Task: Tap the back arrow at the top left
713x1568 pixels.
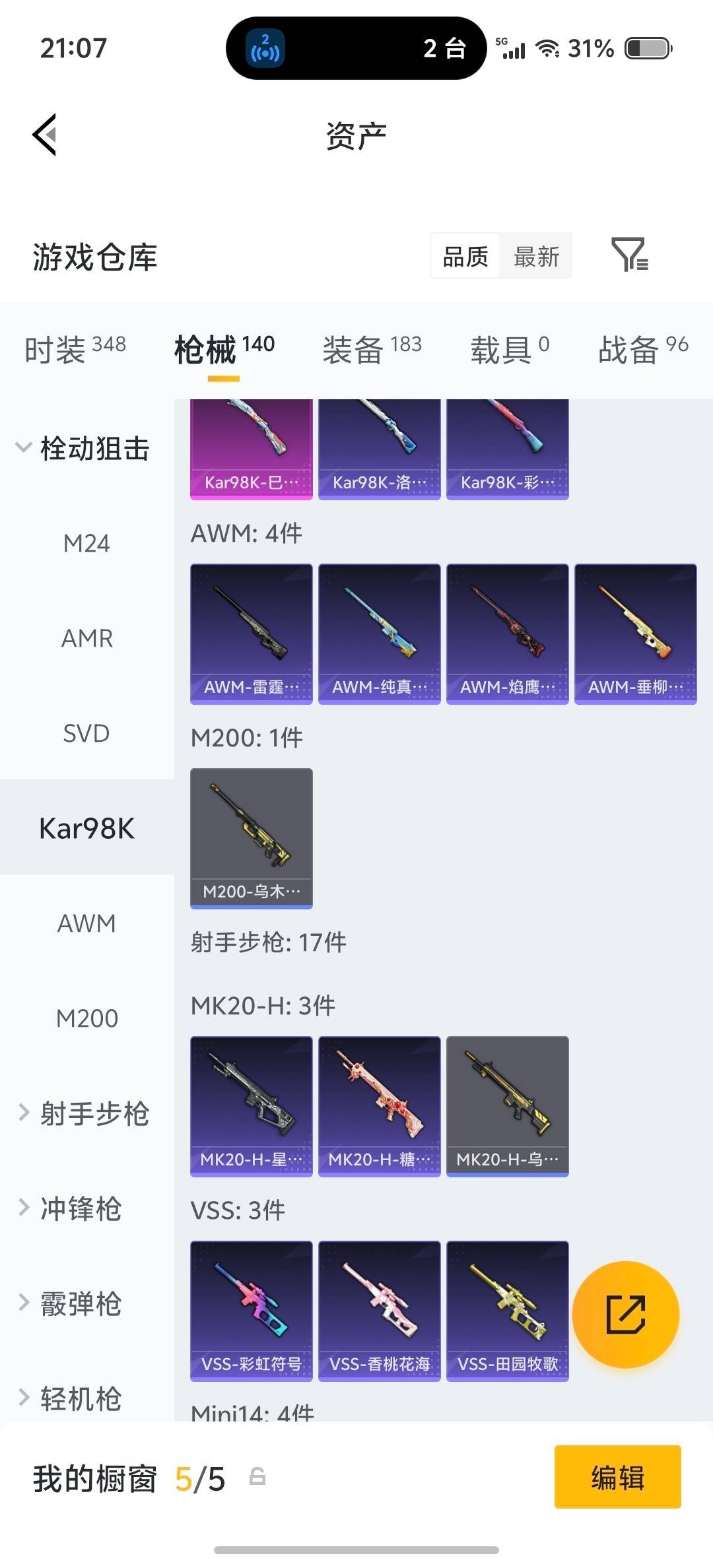Action: [44, 135]
